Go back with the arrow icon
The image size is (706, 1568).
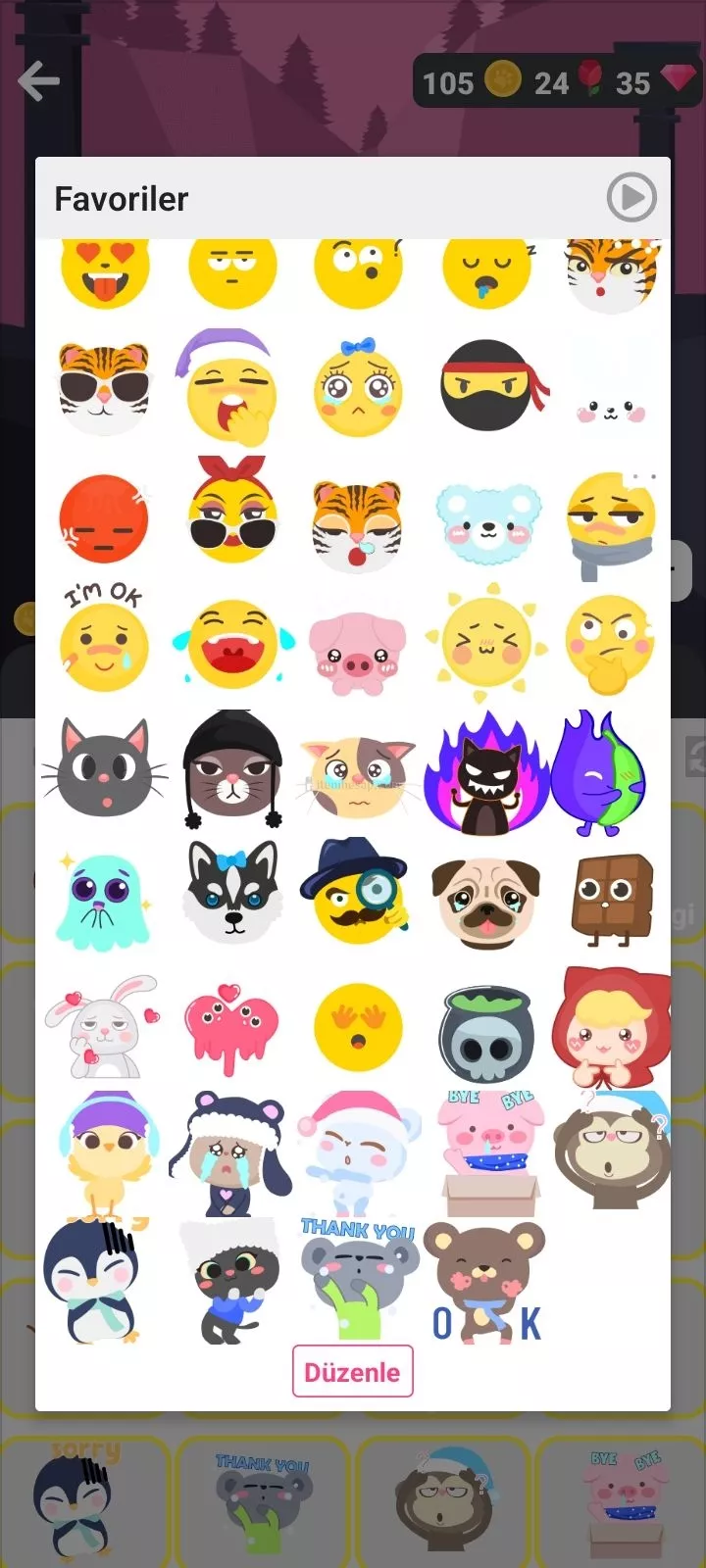click(x=39, y=81)
